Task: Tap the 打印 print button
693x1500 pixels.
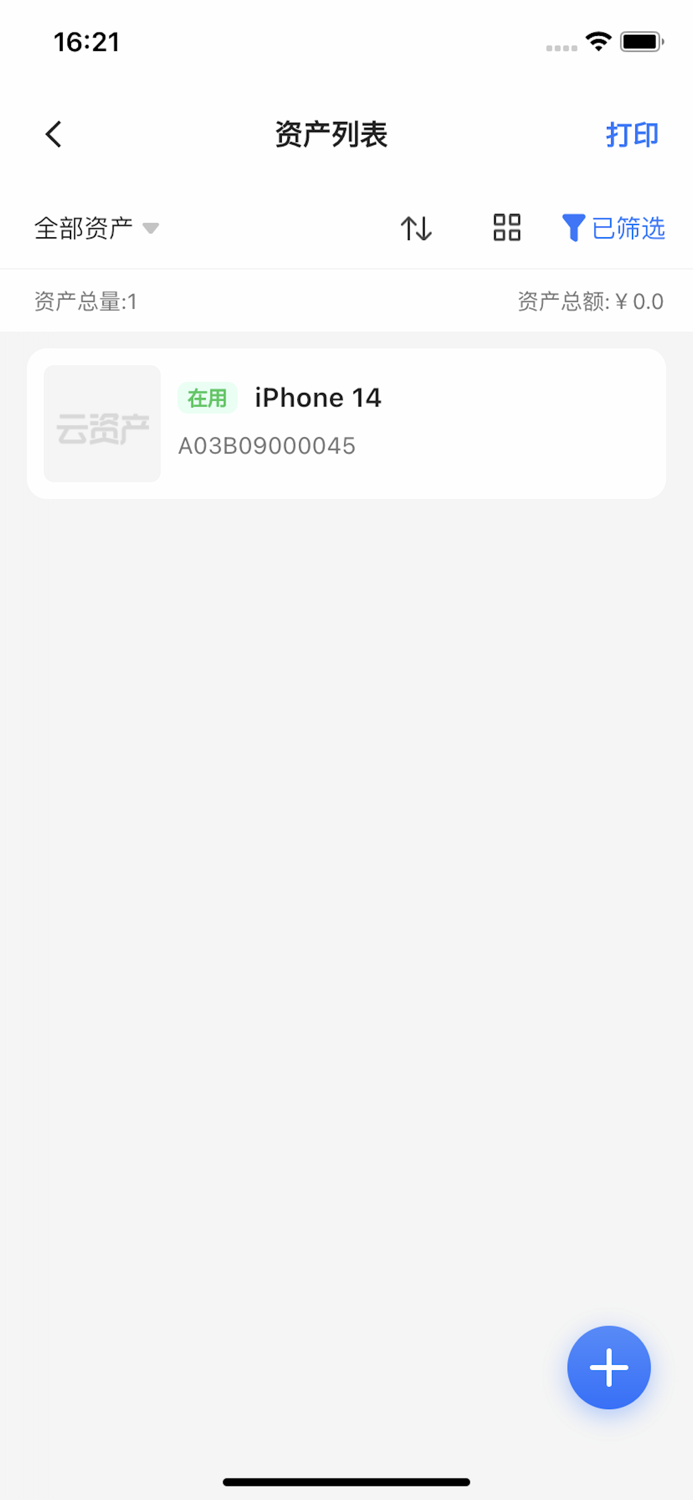Action: [632, 135]
